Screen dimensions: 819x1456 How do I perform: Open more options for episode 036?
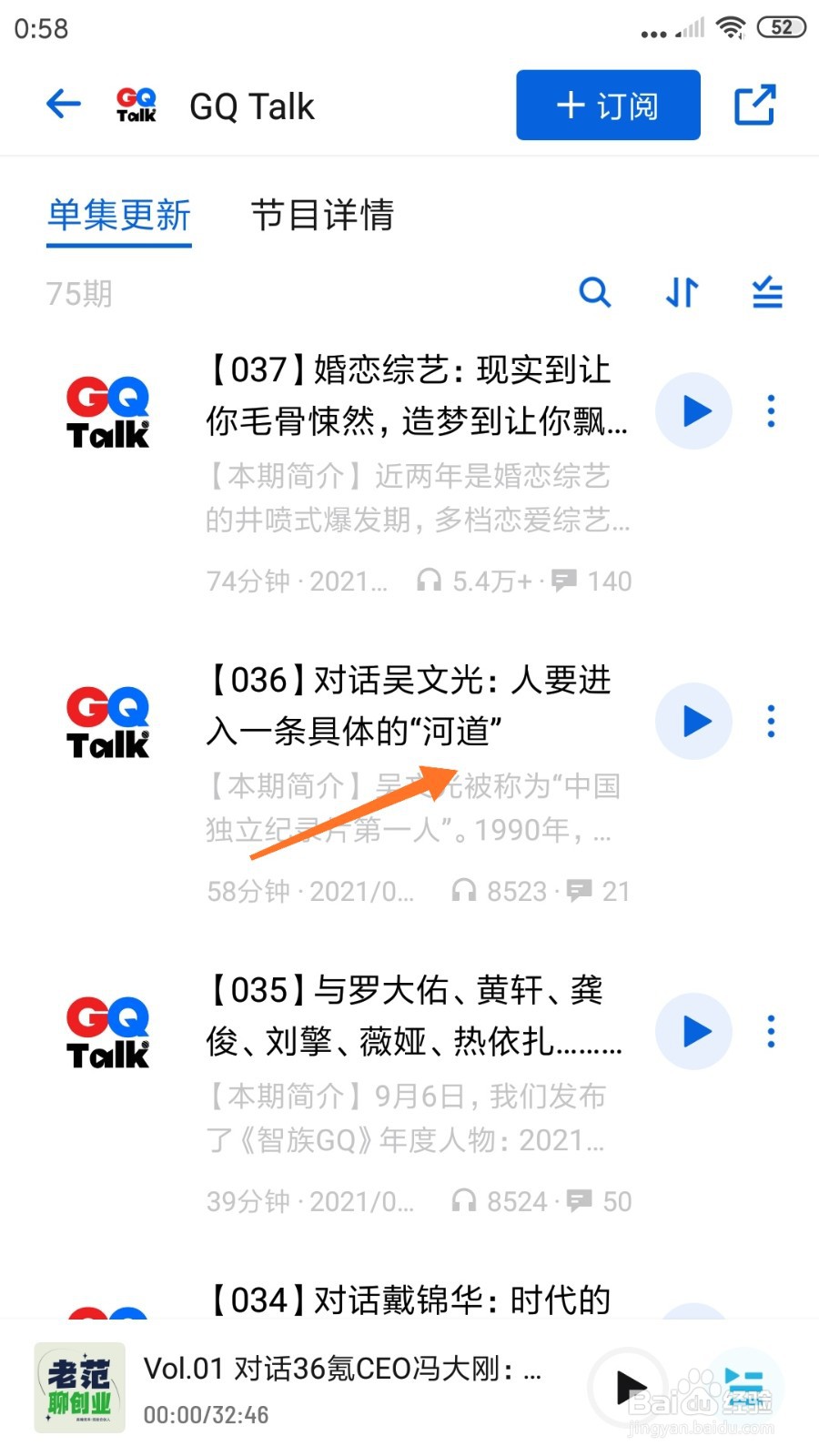771,722
